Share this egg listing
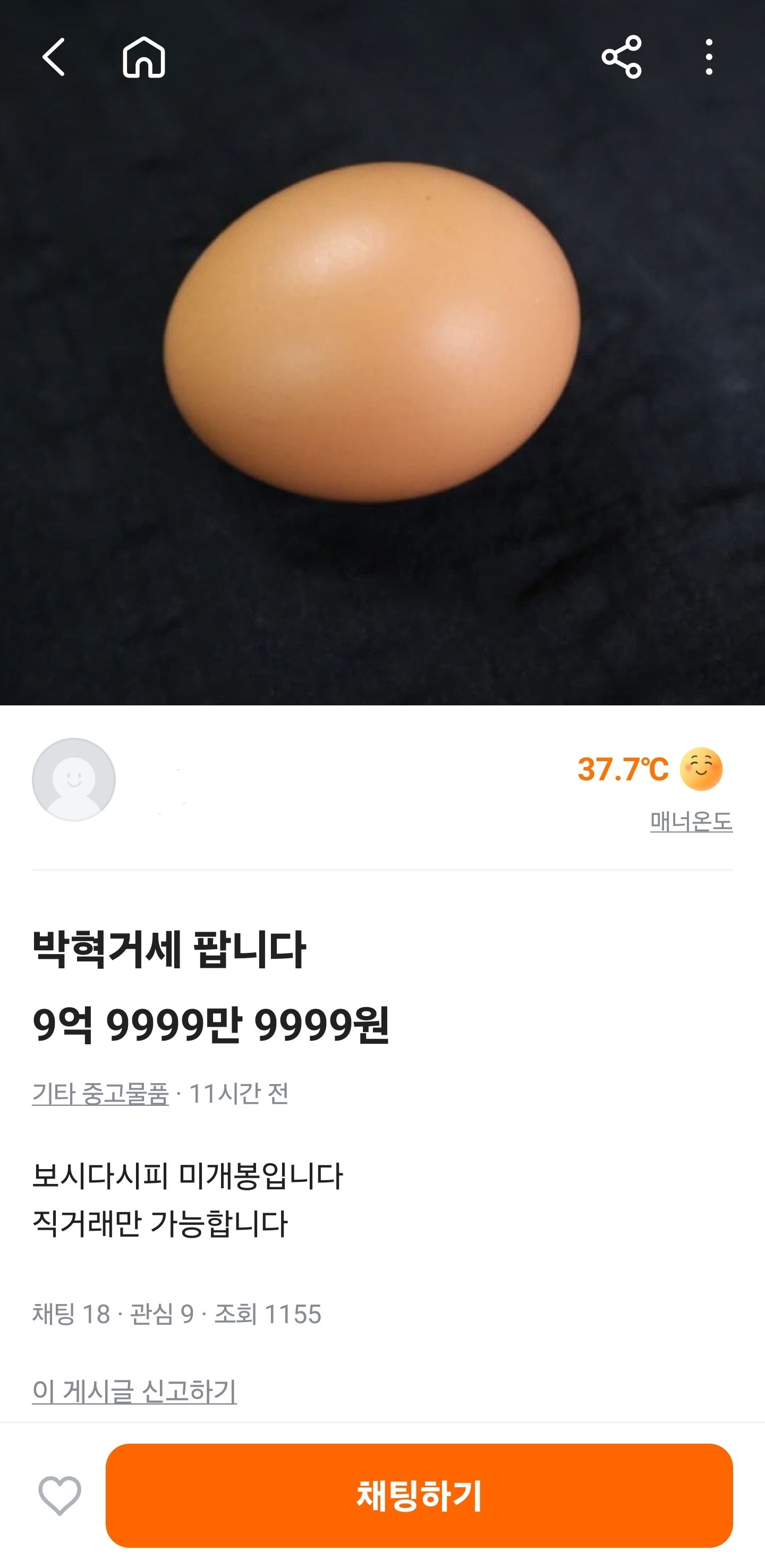This screenshot has width=765, height=1568. click(620, 57)
